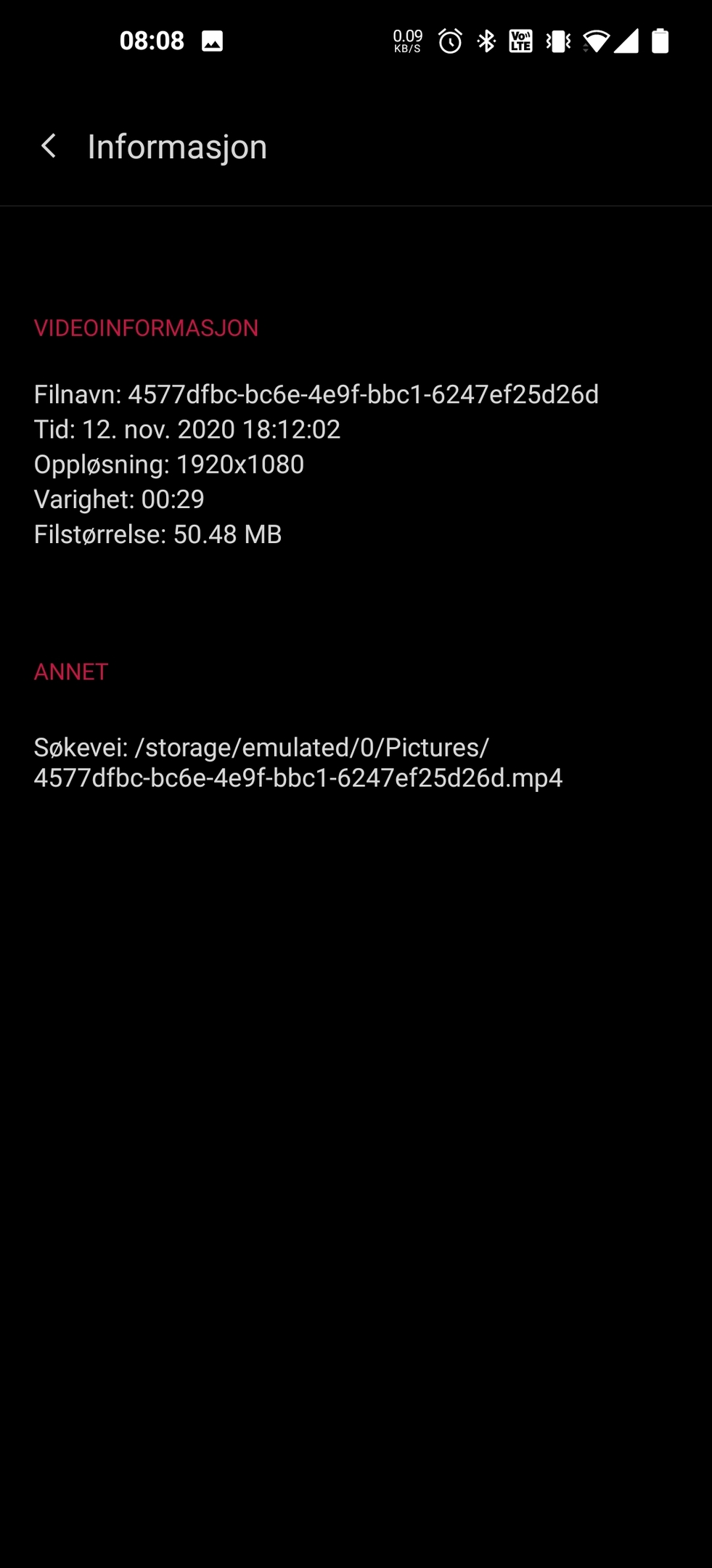Go back from the Informasjon screen
This screenshot has width=712, height=1568.
point(49,146)
